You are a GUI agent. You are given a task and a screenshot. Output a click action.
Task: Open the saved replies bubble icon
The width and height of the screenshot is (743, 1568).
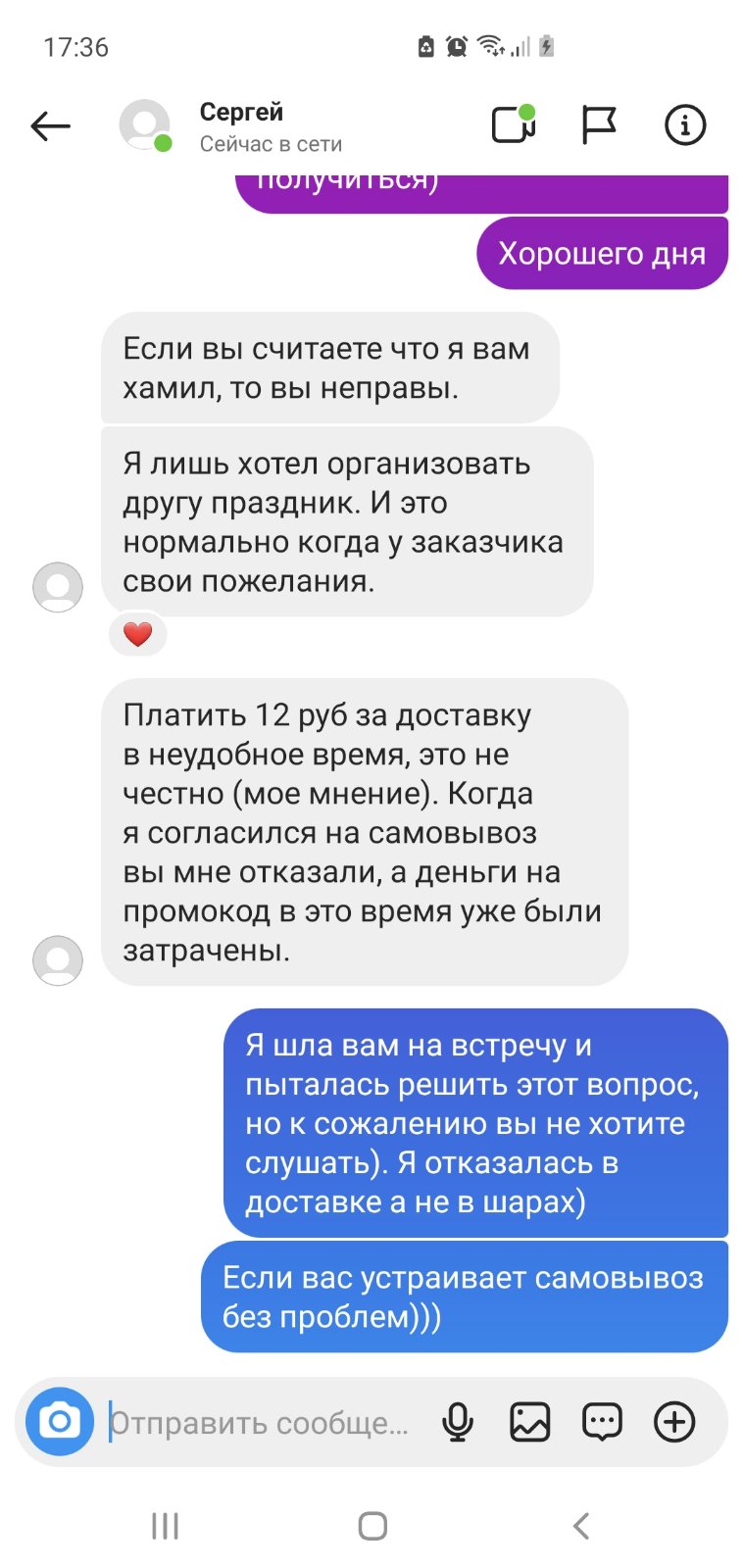602,1422
